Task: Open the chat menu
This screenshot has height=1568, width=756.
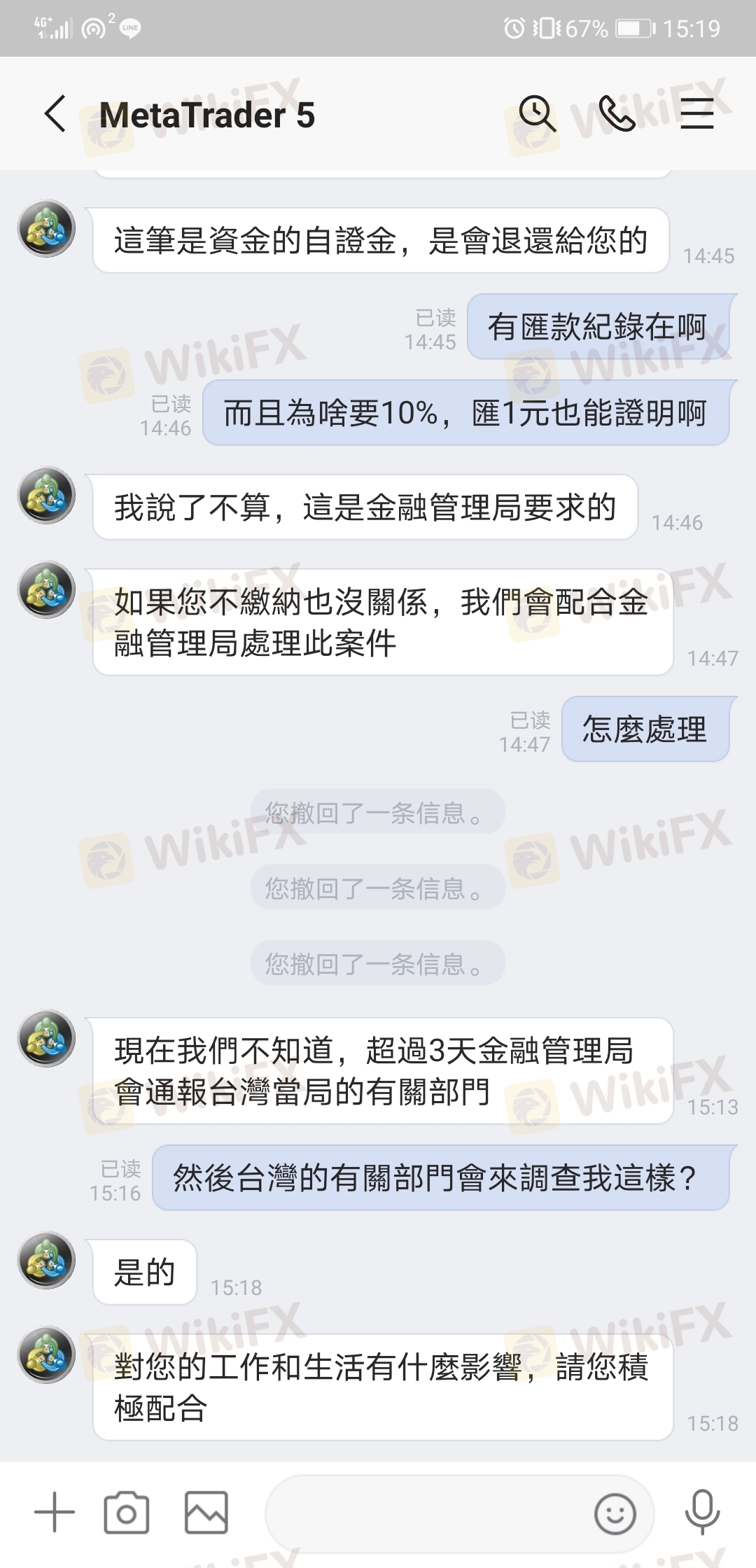Action: 697,114
